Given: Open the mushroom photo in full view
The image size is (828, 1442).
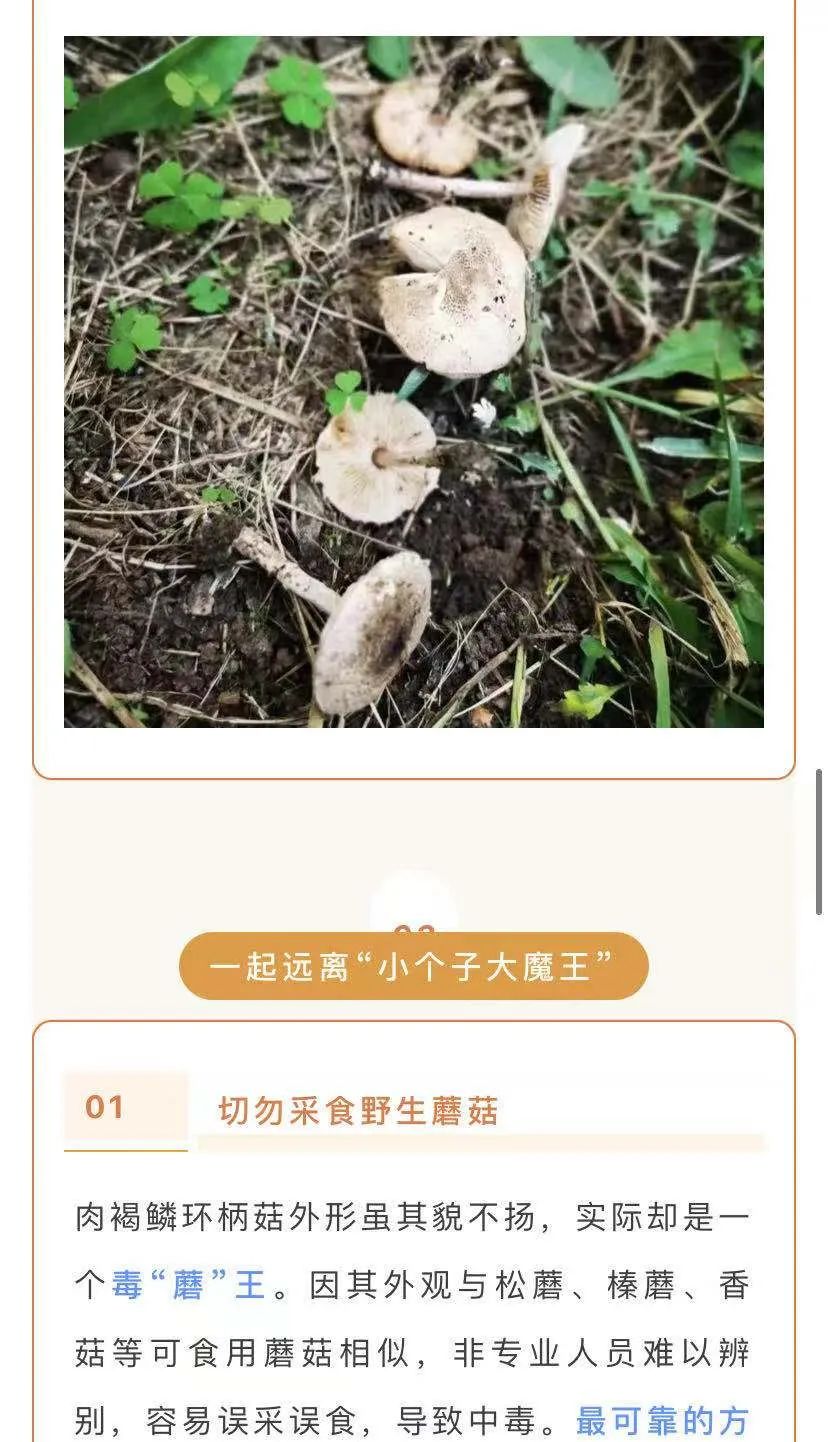Looking at the screenshot, I should (414, 382).
